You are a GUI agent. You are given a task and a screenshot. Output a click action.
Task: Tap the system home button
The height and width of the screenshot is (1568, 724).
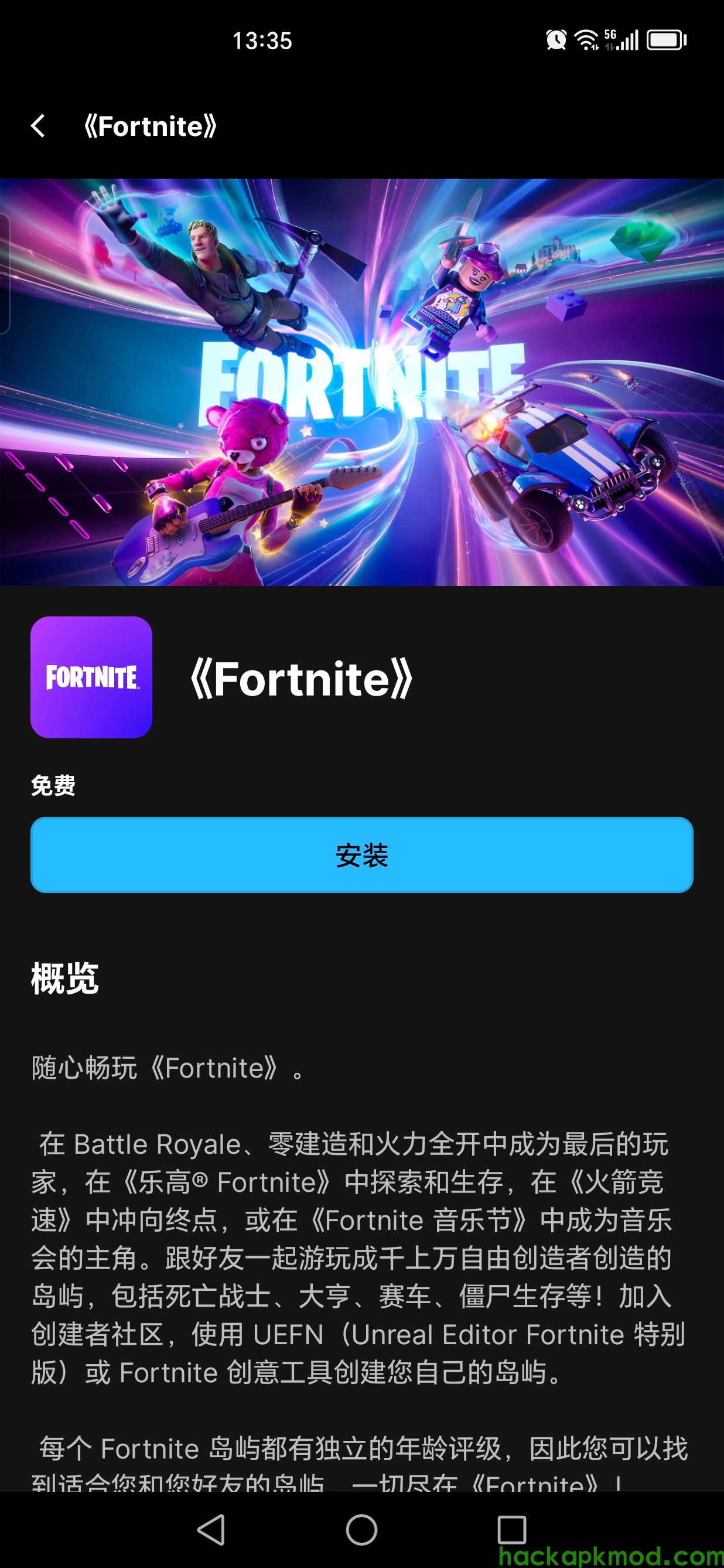(x=362, y=1529)
